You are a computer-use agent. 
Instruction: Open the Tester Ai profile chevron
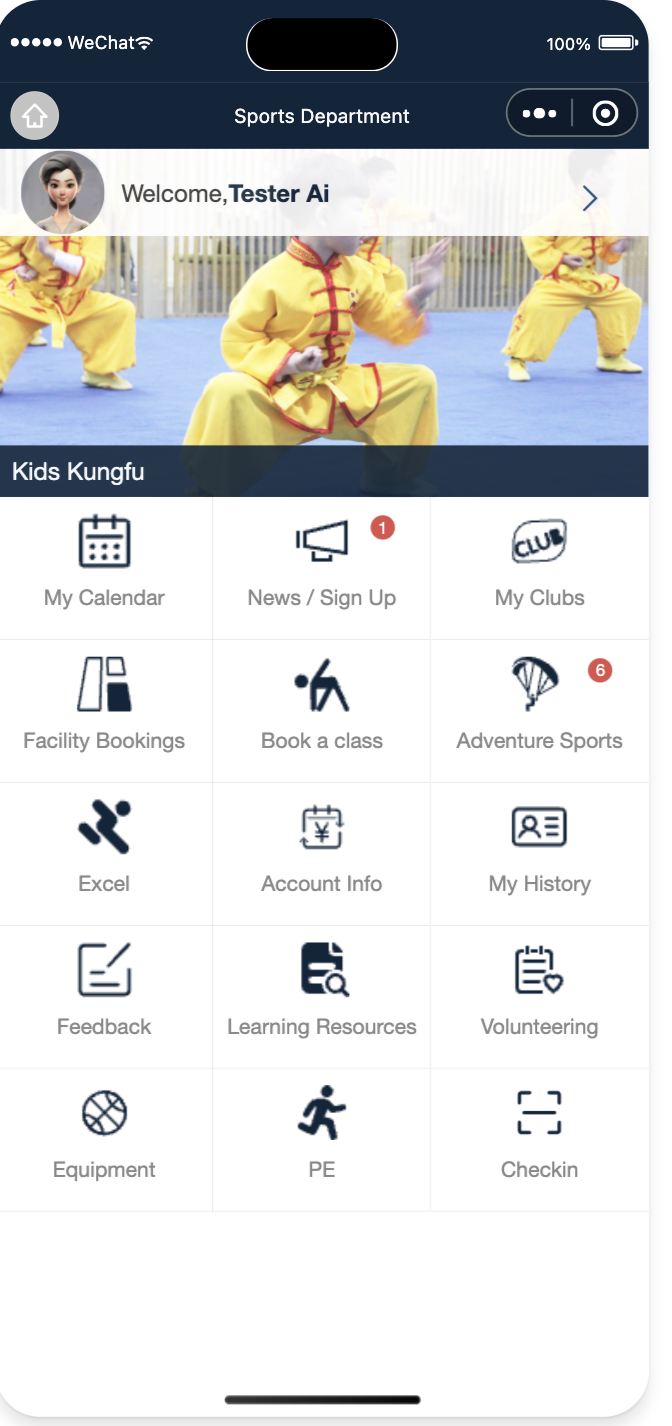tap(590, 198)
